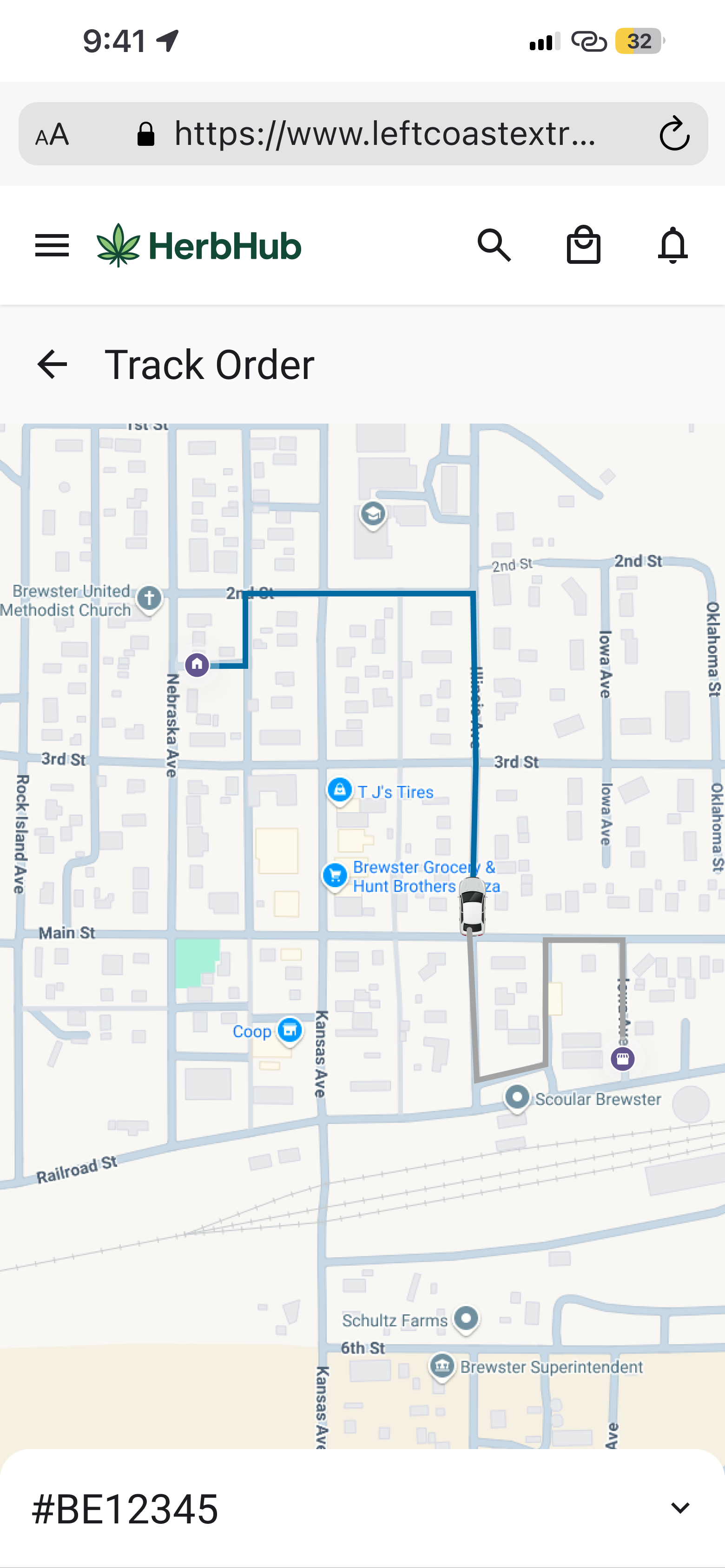Open the notifications bell
Screen dimensions: 725x1568
pos(672,245)
